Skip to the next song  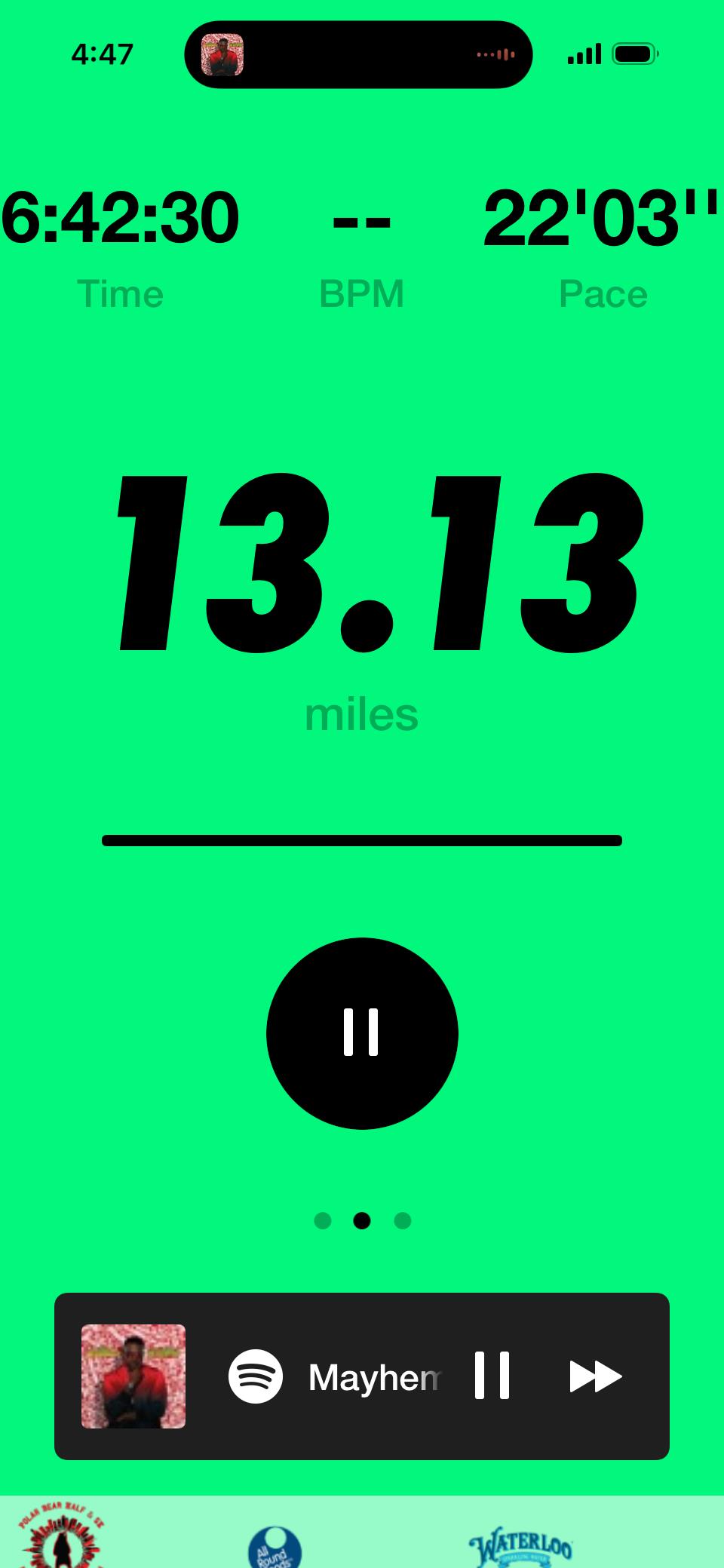[x=595, y=1376]
